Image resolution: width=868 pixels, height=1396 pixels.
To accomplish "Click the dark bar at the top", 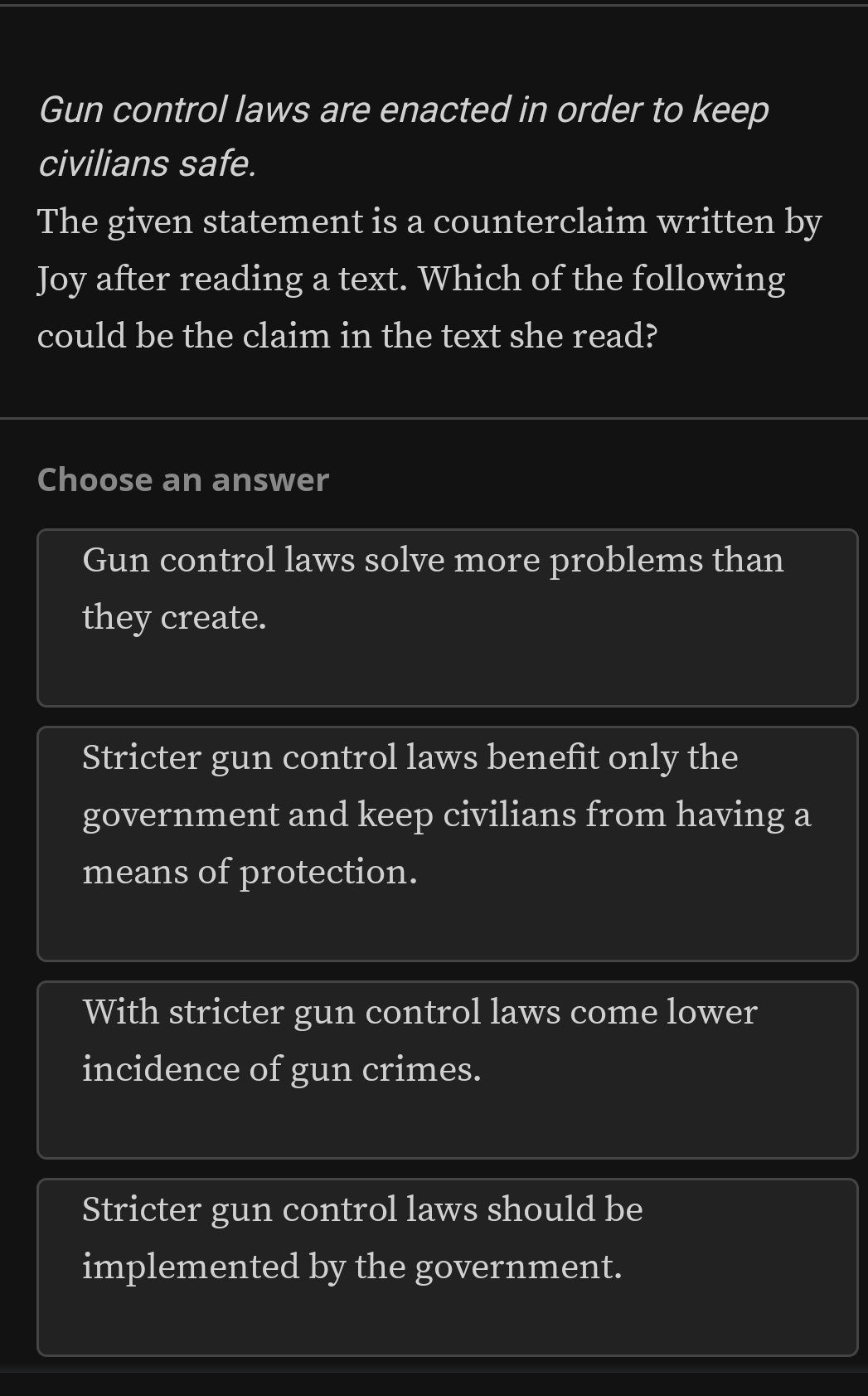I will pyautogui.click(x=434, y=7).
